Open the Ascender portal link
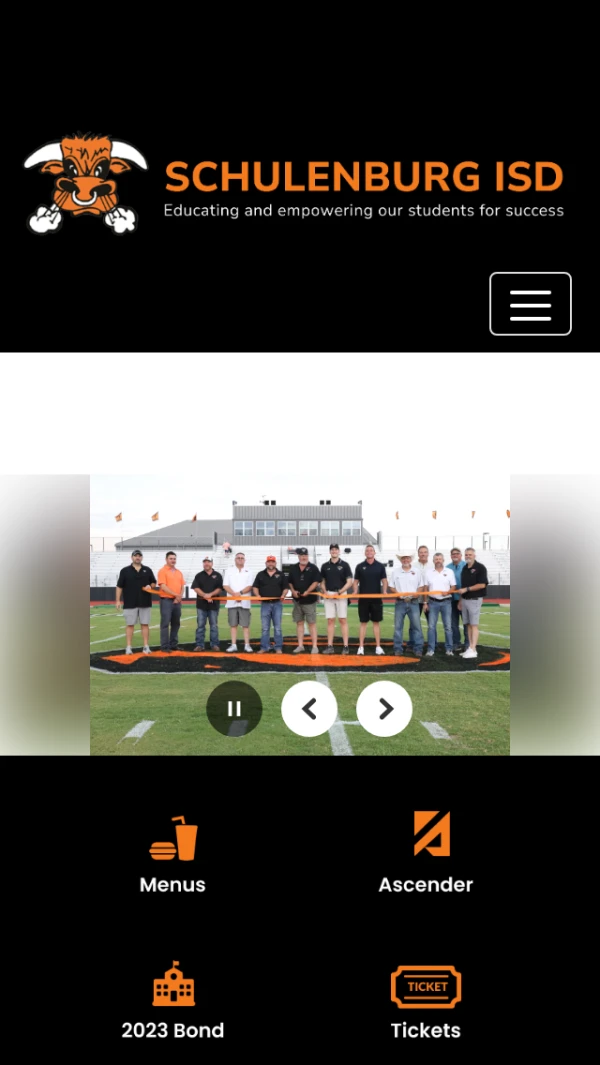This screenshot has width=600, height=1065. coord(426,854)
